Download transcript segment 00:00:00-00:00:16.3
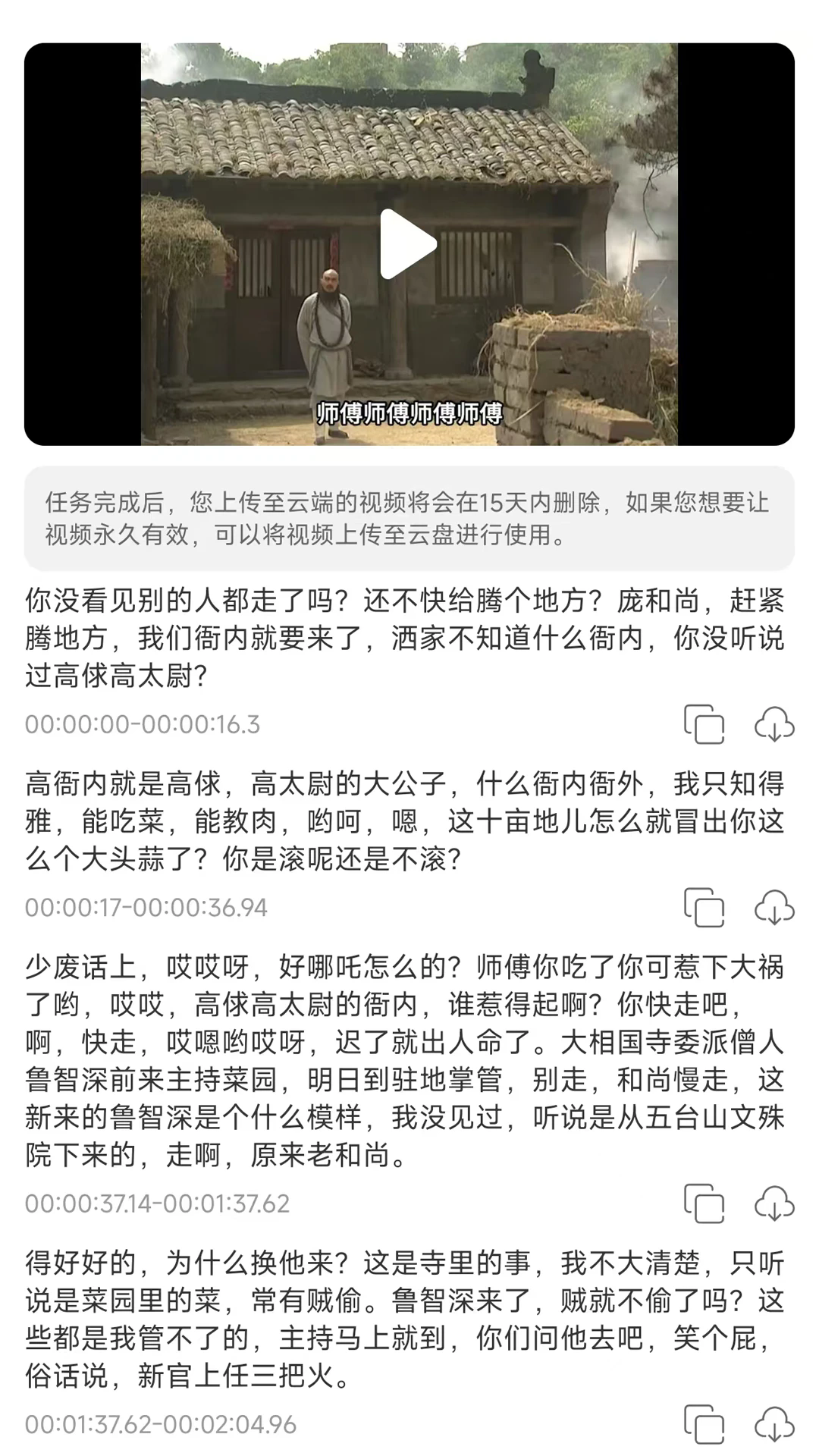819x1456 pixels. [x=774, y=724]
